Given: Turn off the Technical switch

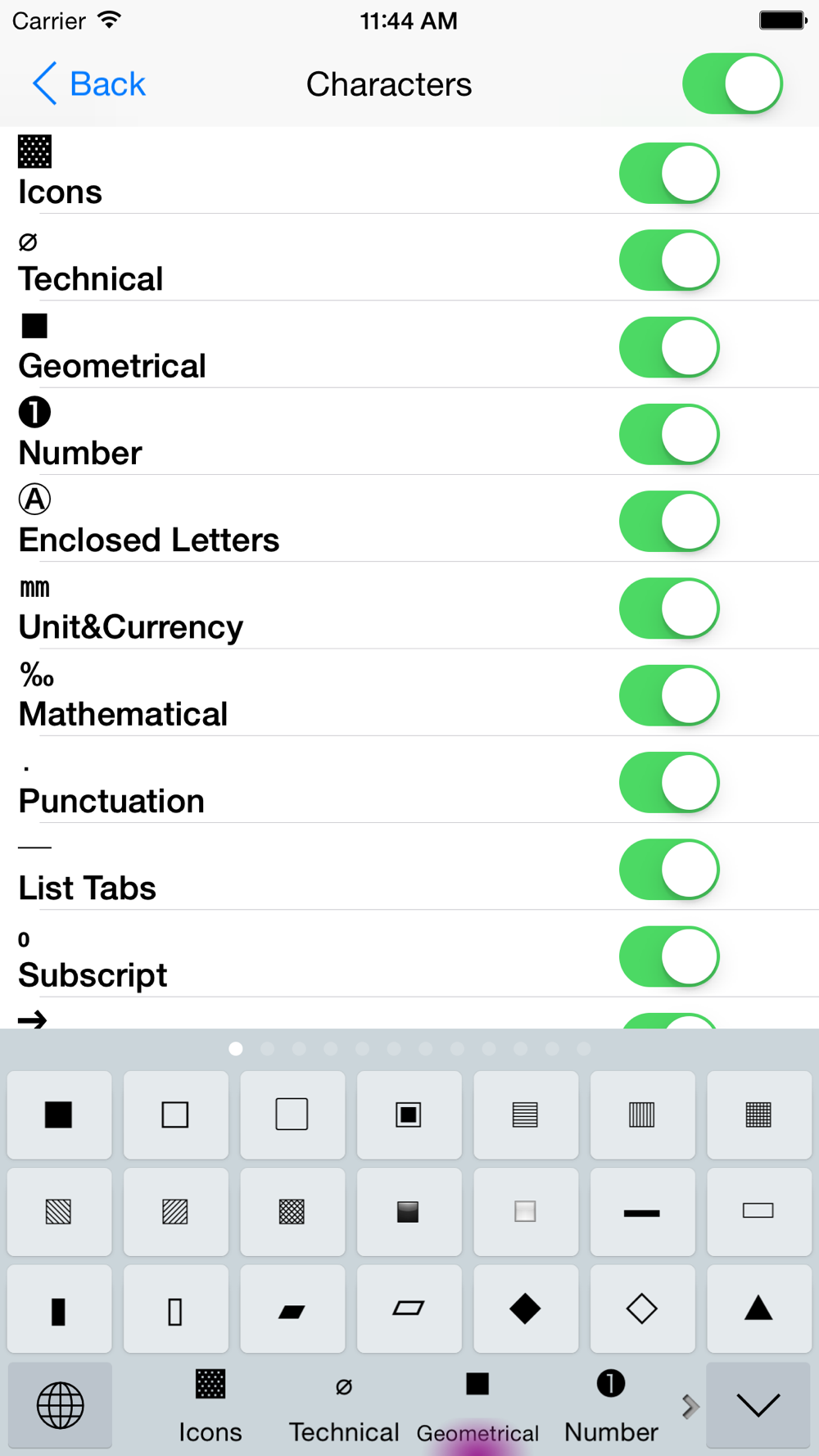Looking at the screenshot, I should [669, 260].
